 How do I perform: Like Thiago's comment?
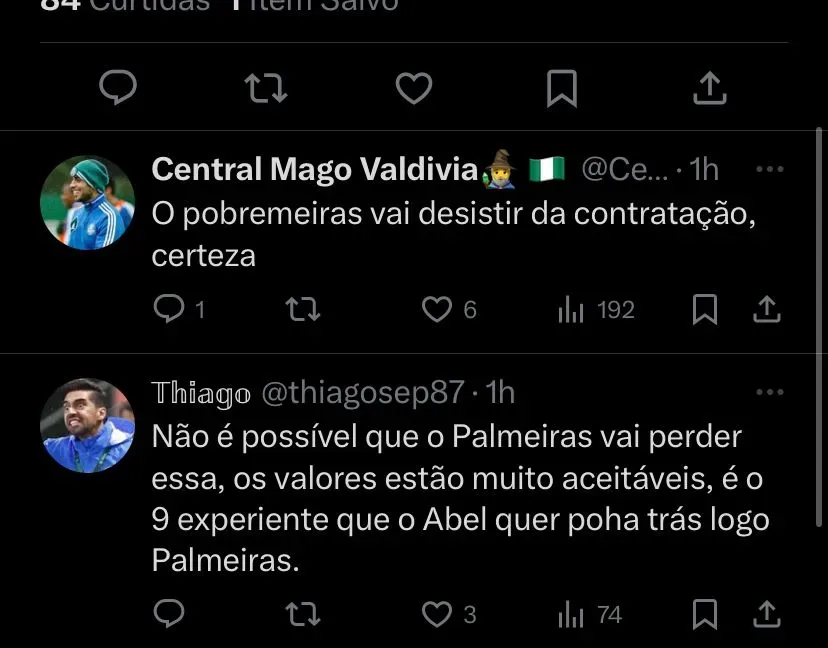(x=436, y=614)
